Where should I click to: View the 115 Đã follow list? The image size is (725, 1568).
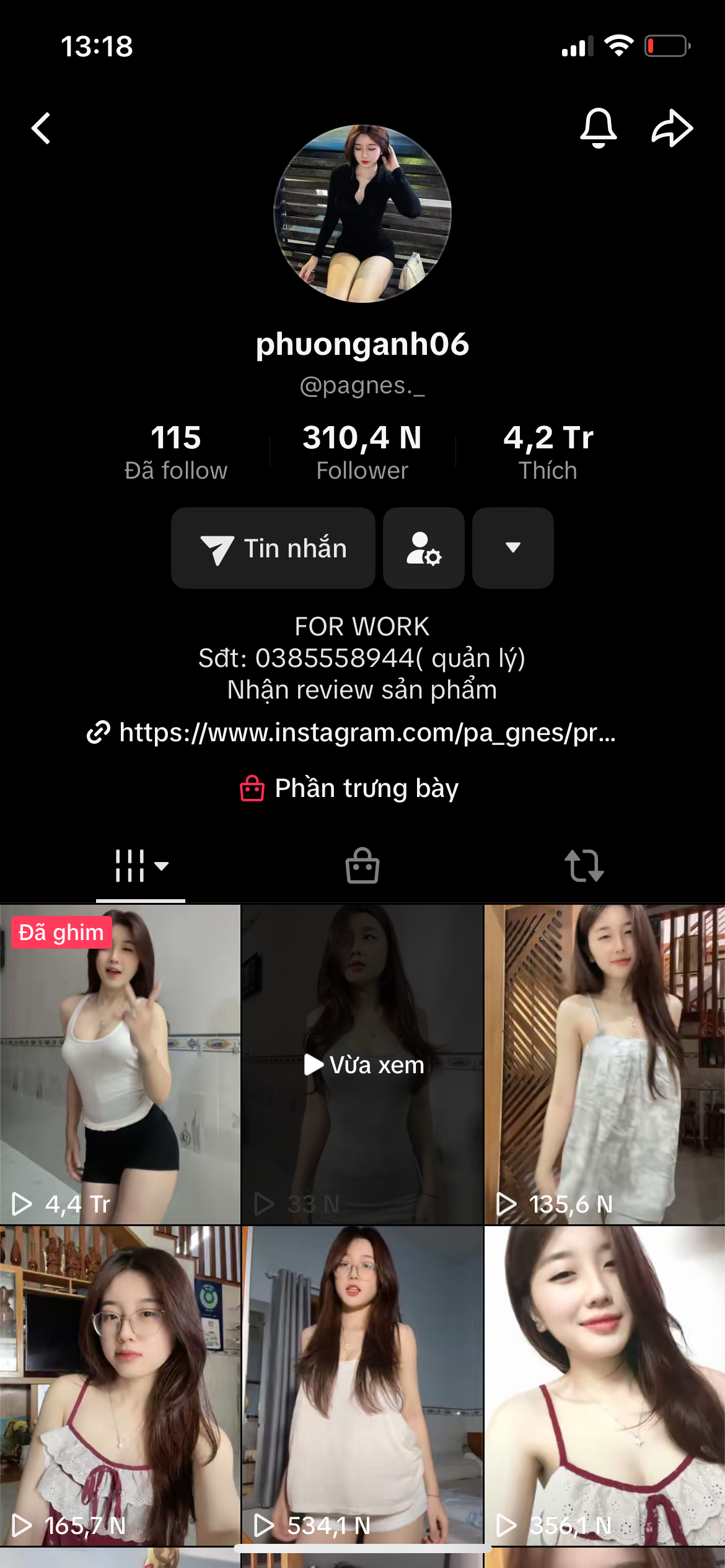click(176, 452)
